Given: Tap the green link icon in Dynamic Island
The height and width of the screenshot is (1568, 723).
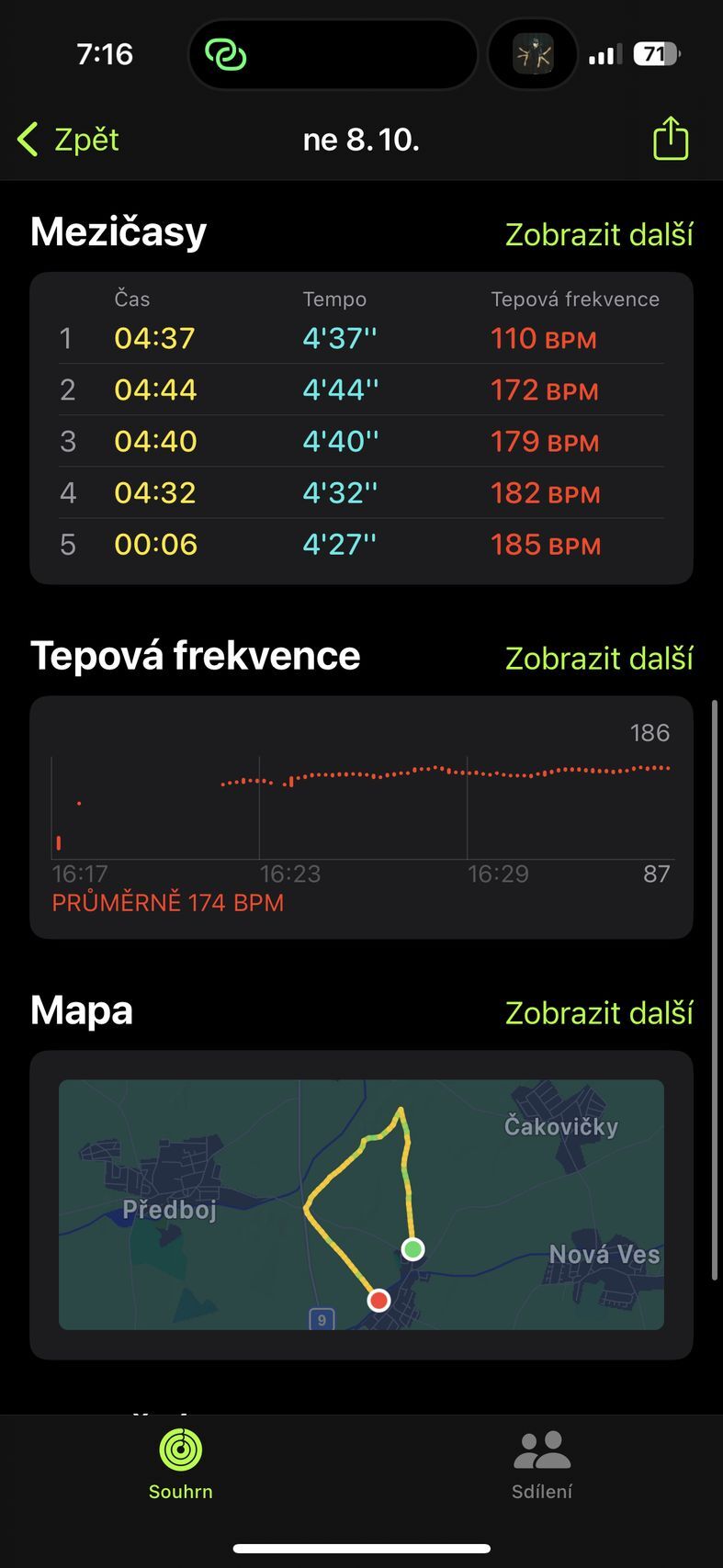Looking at the screenshot, I should click(225, 54).
